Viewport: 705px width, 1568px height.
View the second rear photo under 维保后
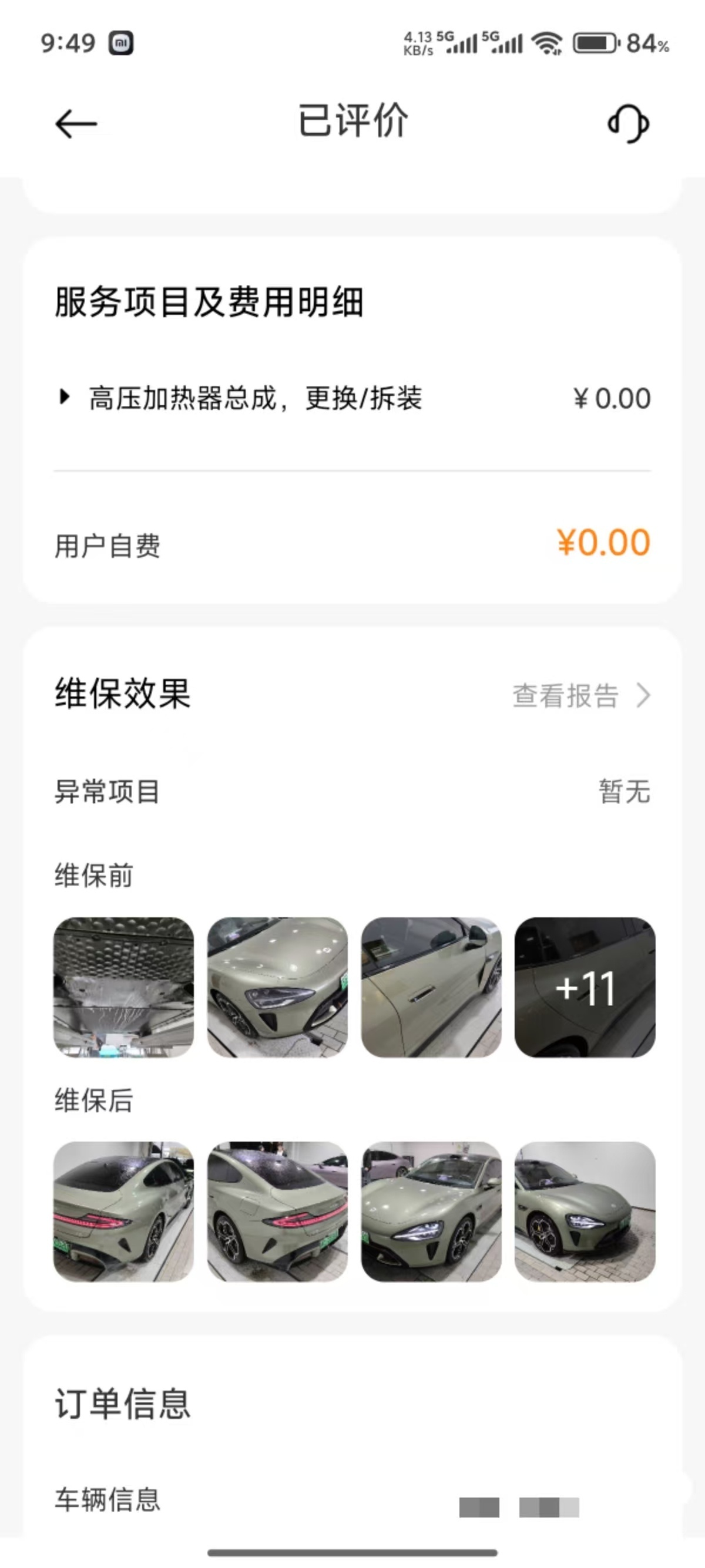(x=278, y=1212)
